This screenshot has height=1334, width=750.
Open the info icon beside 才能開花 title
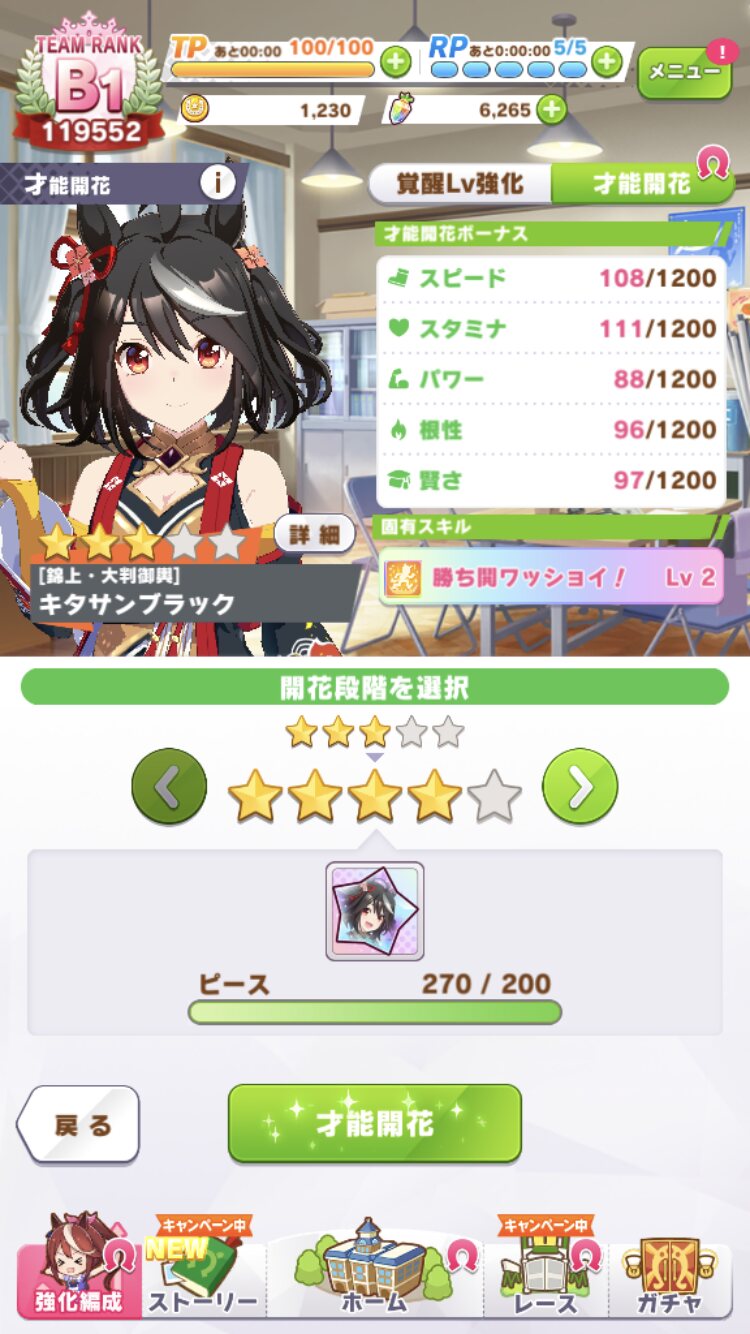[x=217, y=183]
